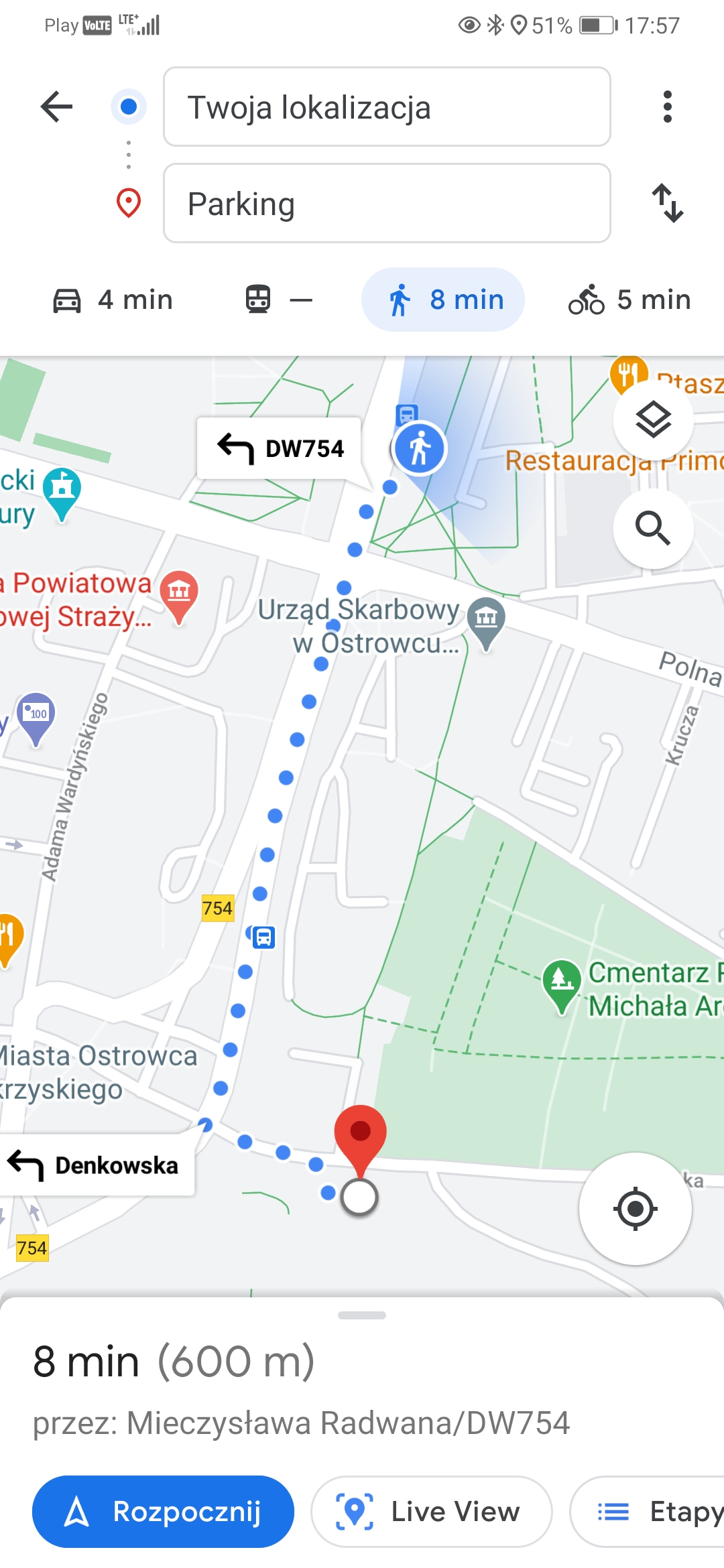Screen dimensions: 724x1568
Task: Go back using the arrow
Action: 56,107
